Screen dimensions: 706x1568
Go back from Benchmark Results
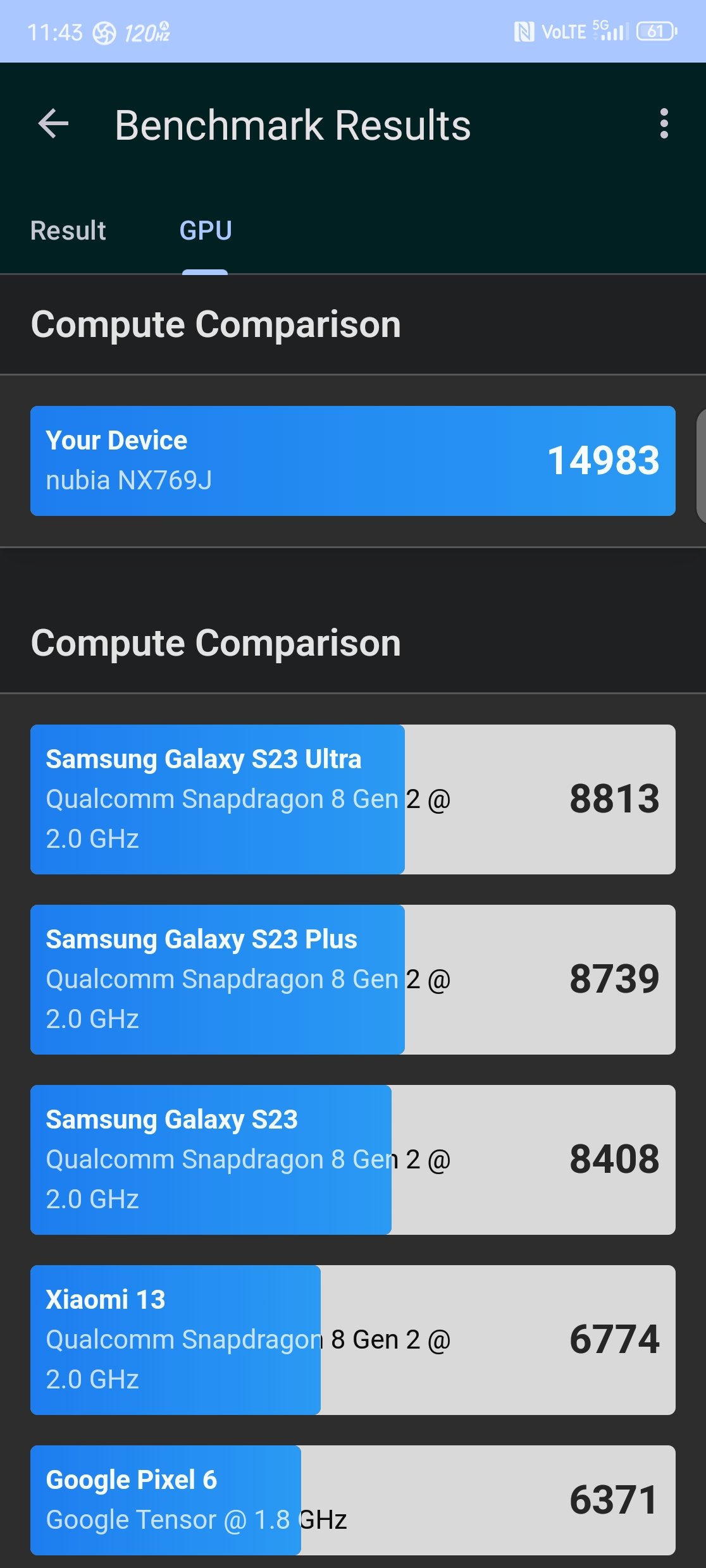coord(53,124)
